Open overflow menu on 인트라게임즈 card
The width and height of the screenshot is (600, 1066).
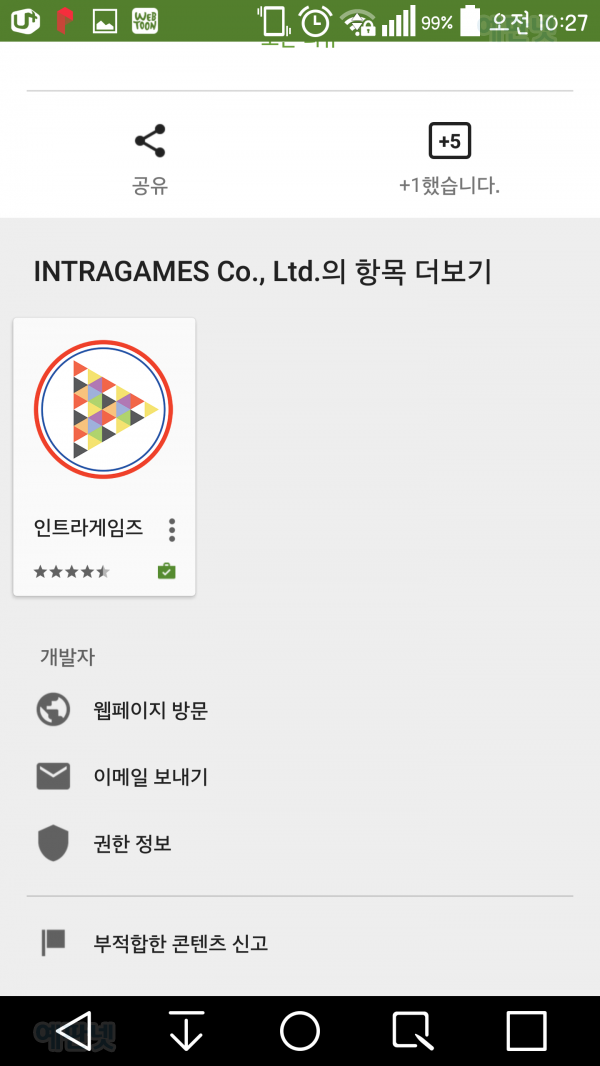[x=172, y=529]
